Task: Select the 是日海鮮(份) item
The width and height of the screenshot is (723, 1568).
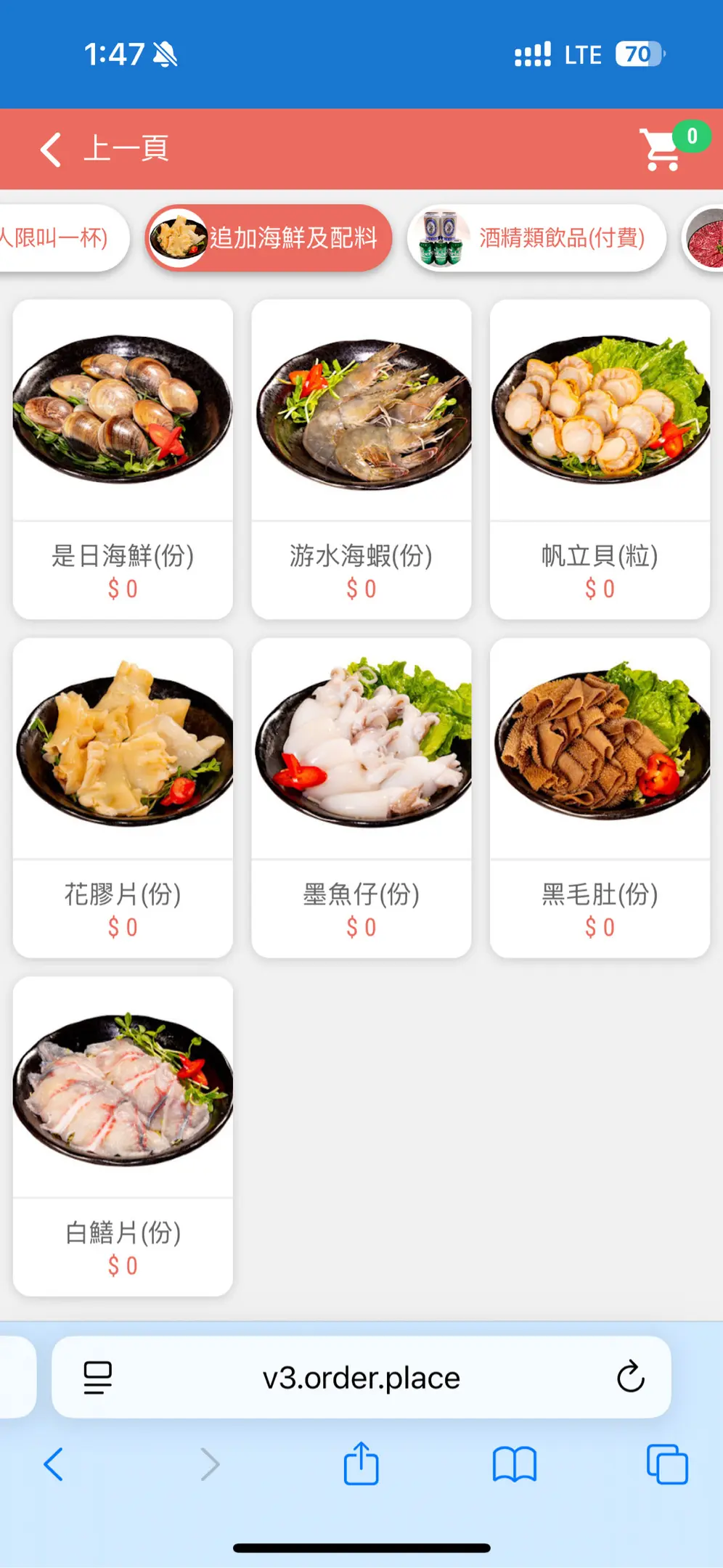Action: click(x=123, y=459)
